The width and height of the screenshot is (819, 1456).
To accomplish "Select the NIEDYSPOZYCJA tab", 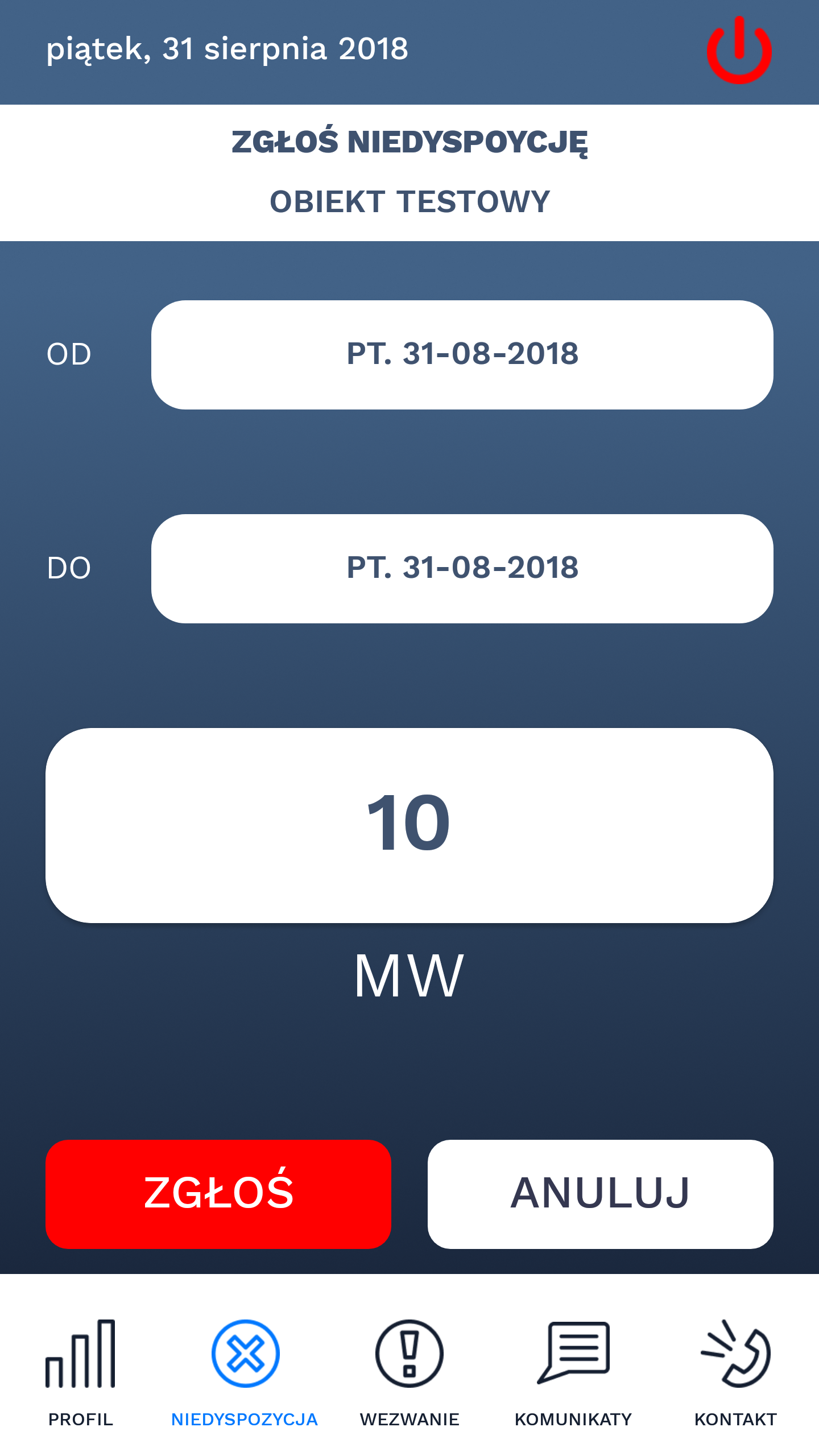I will pos(245,1373).
